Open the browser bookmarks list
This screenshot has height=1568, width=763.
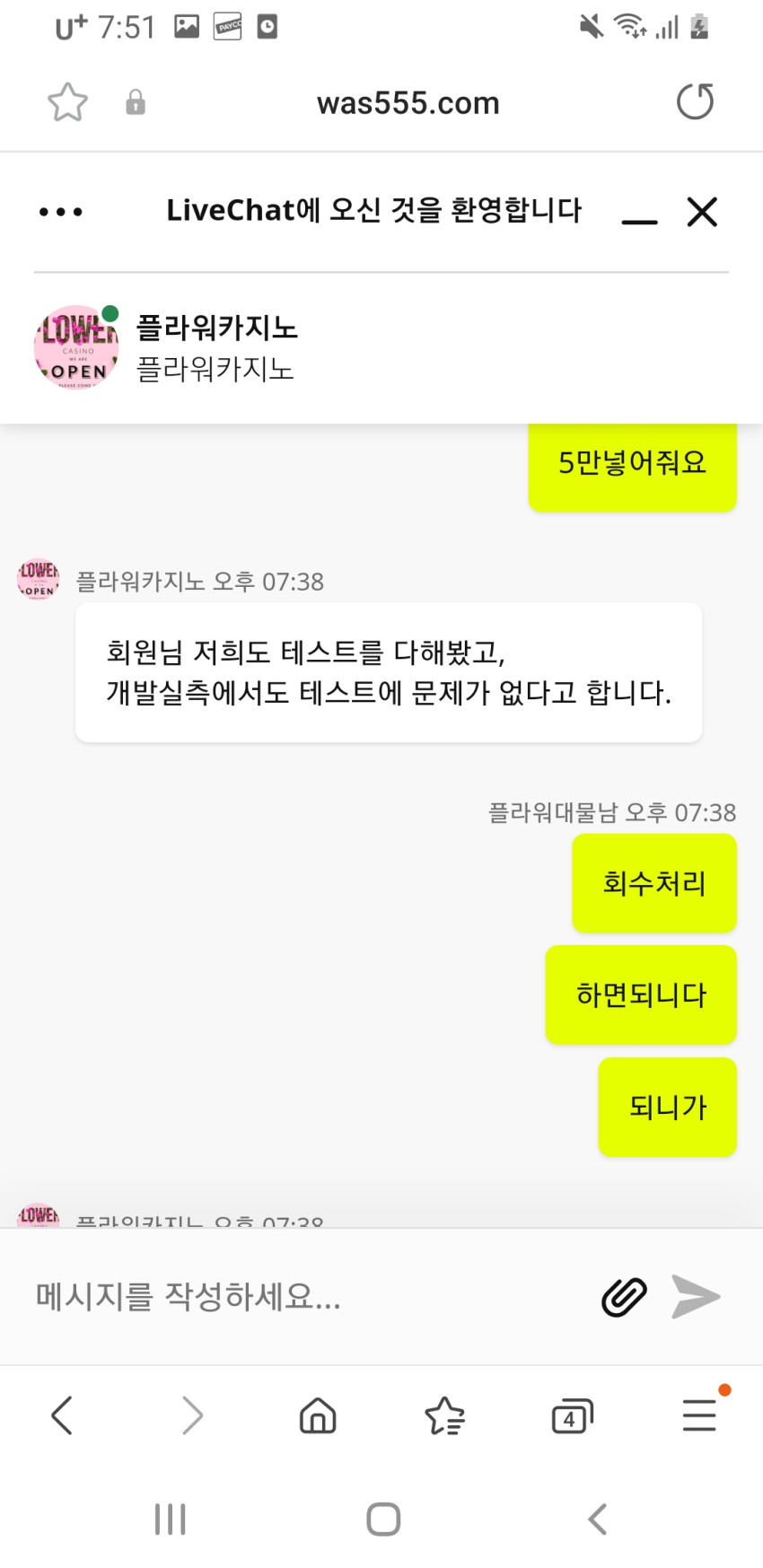tap(444, 1416)
